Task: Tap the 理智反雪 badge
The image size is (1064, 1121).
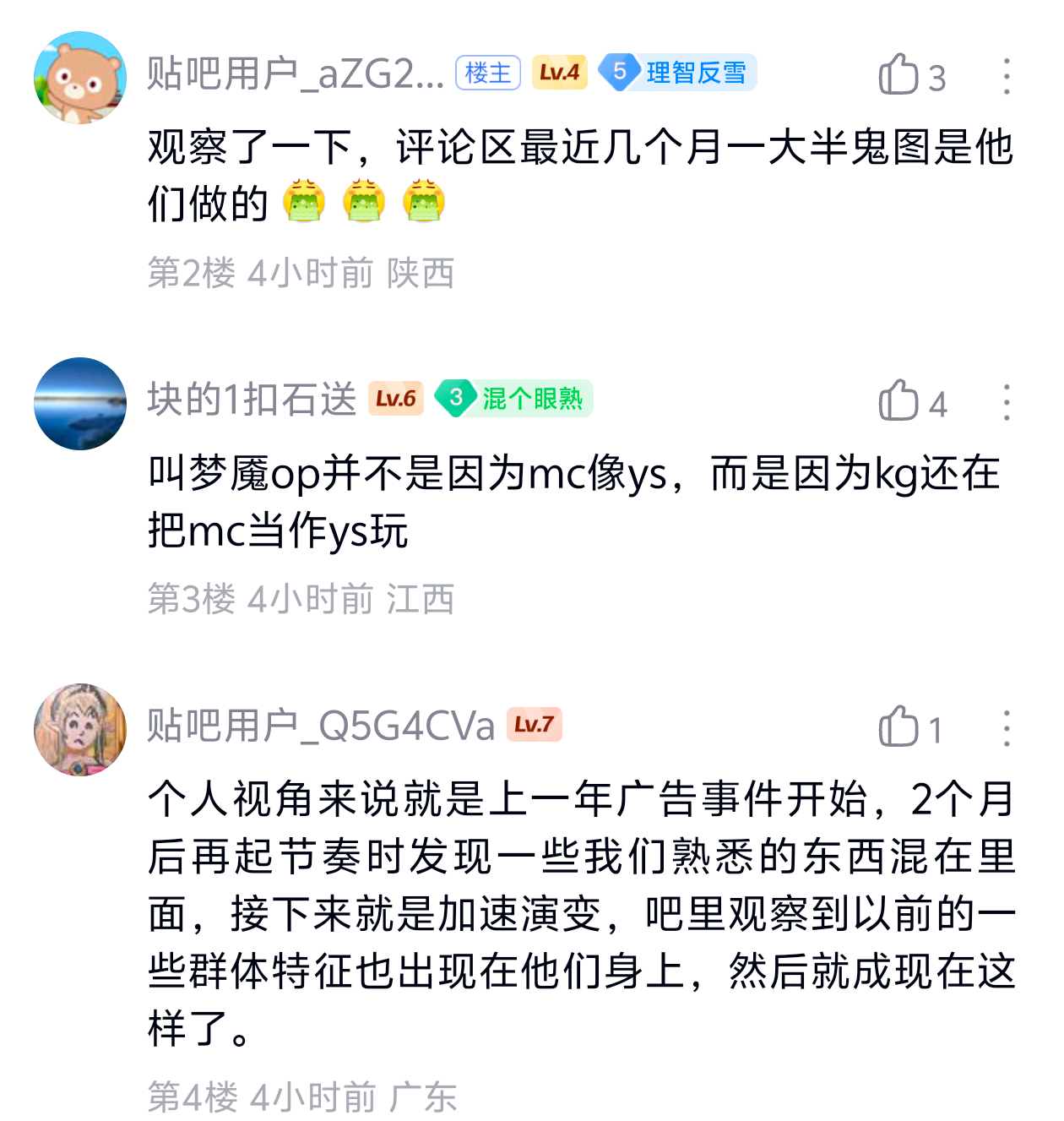Action: pyautogui.click(x=677, y=73)
